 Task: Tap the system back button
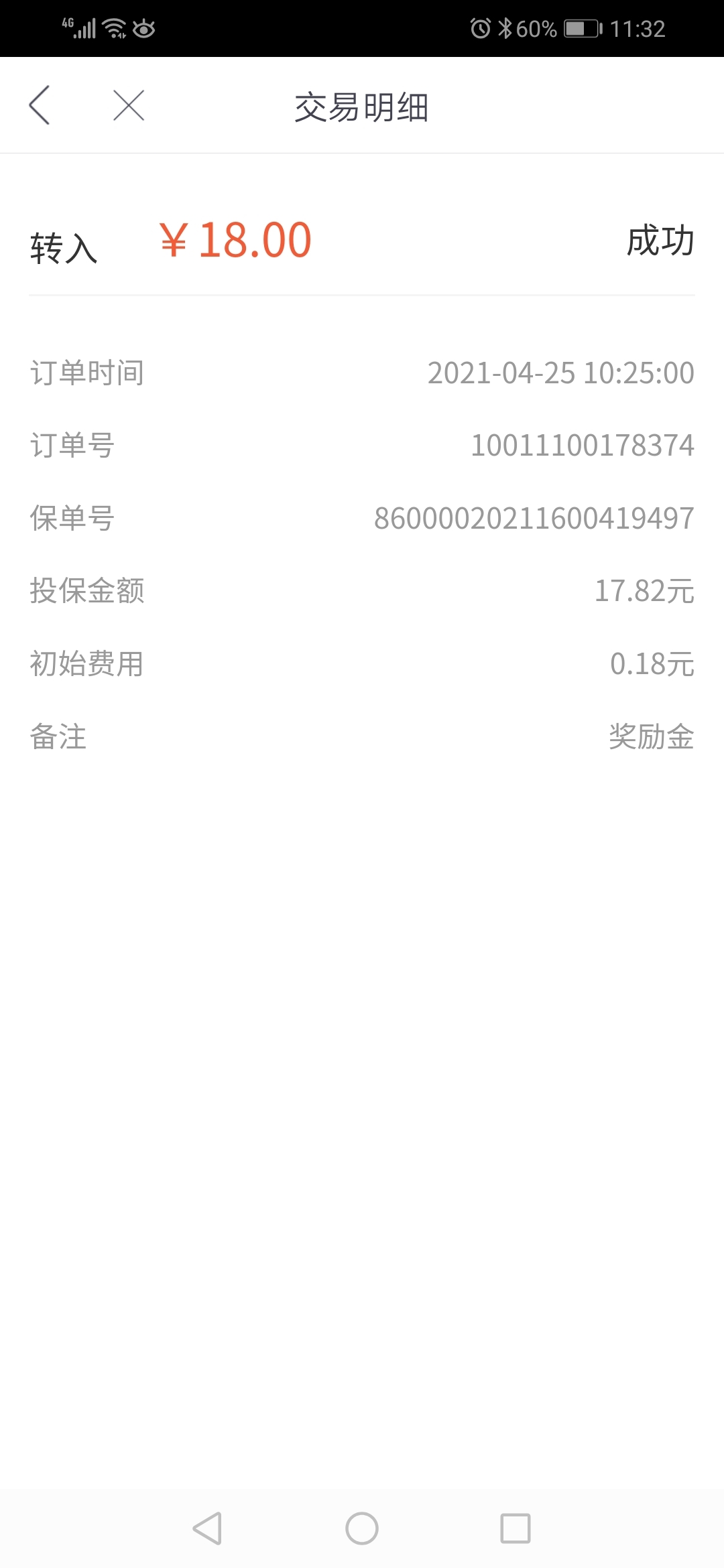coord(207,1528)
